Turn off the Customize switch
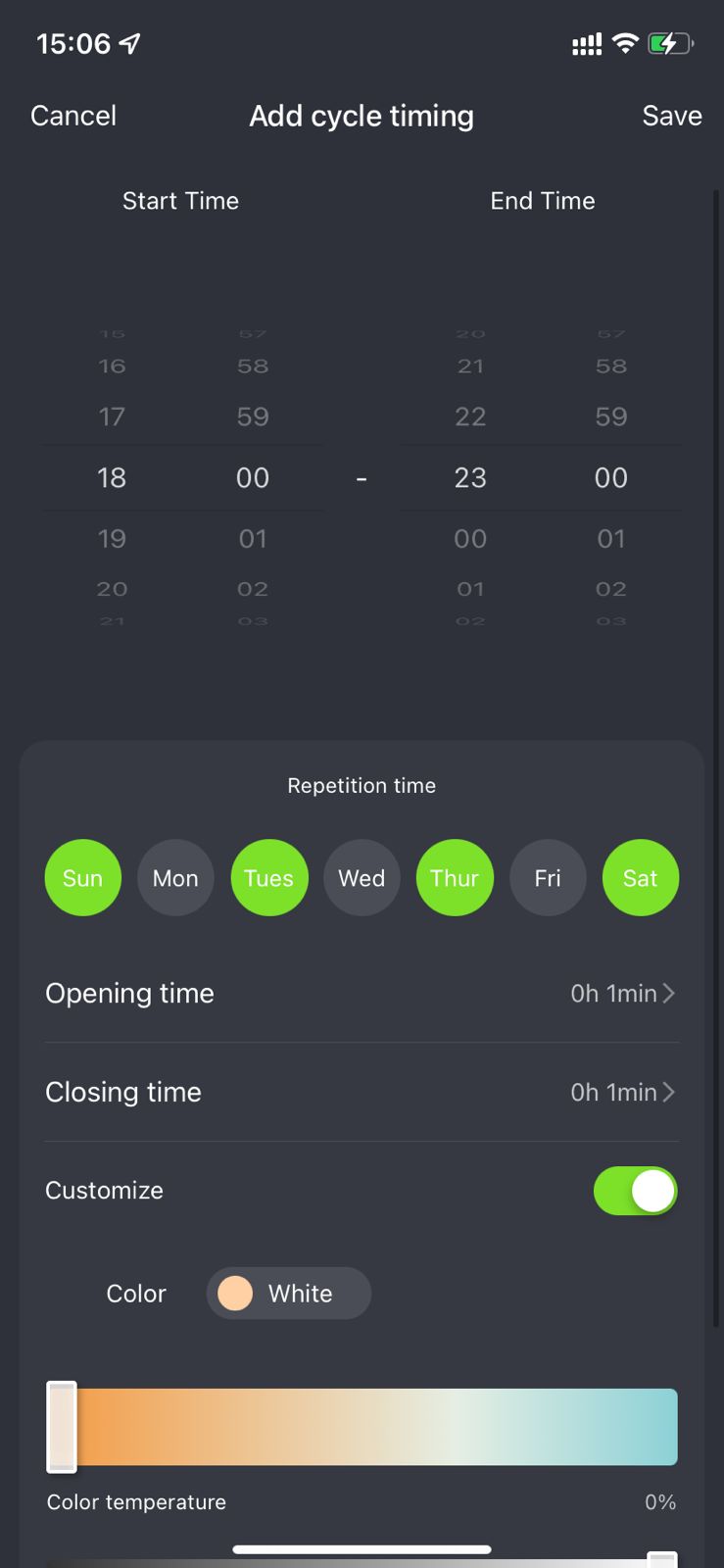Viewport: 724px width, 1568px height. [636, 1191]
